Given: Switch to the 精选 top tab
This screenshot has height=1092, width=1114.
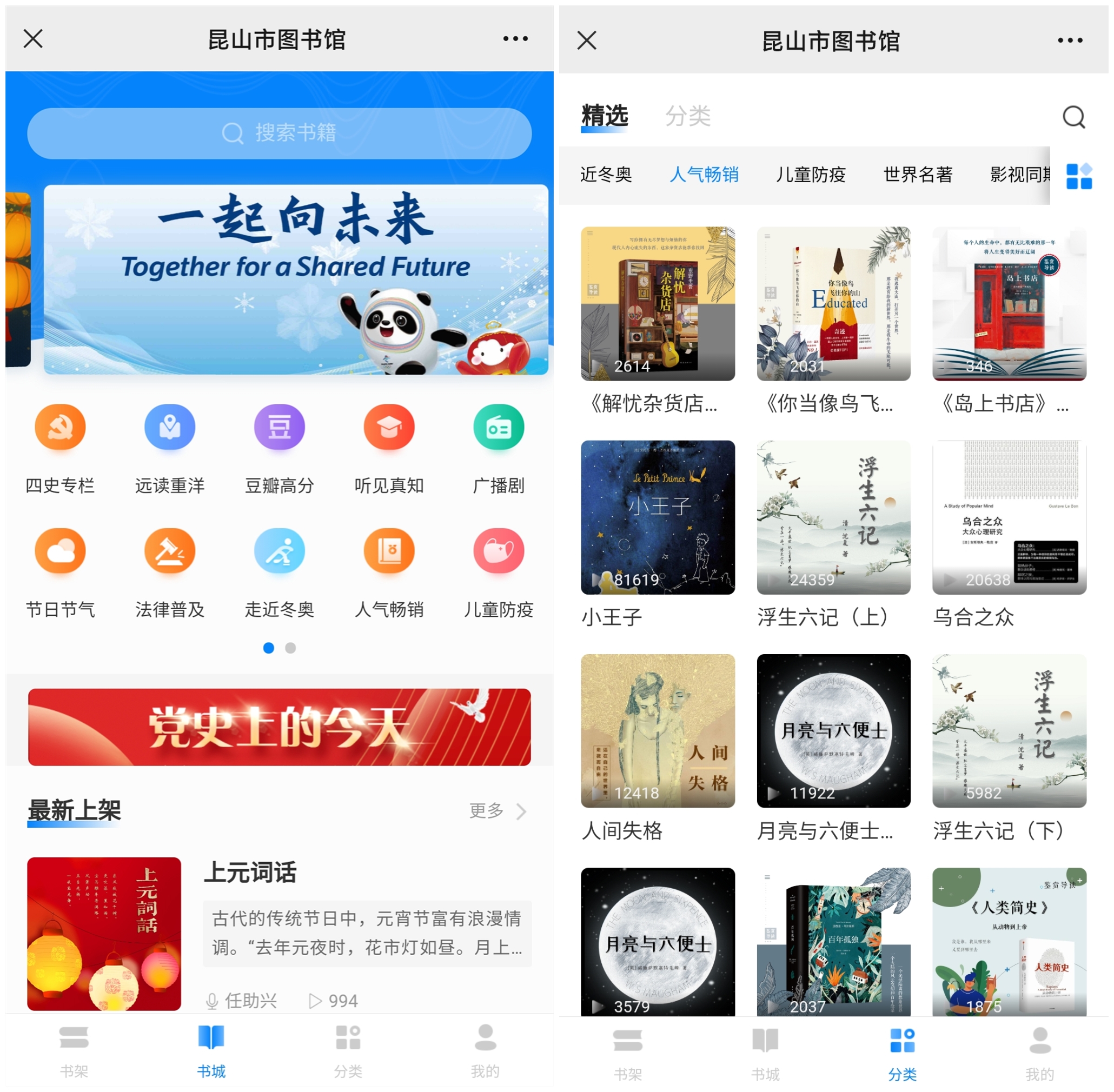Looking at the screenshot, I should [605, 116].
